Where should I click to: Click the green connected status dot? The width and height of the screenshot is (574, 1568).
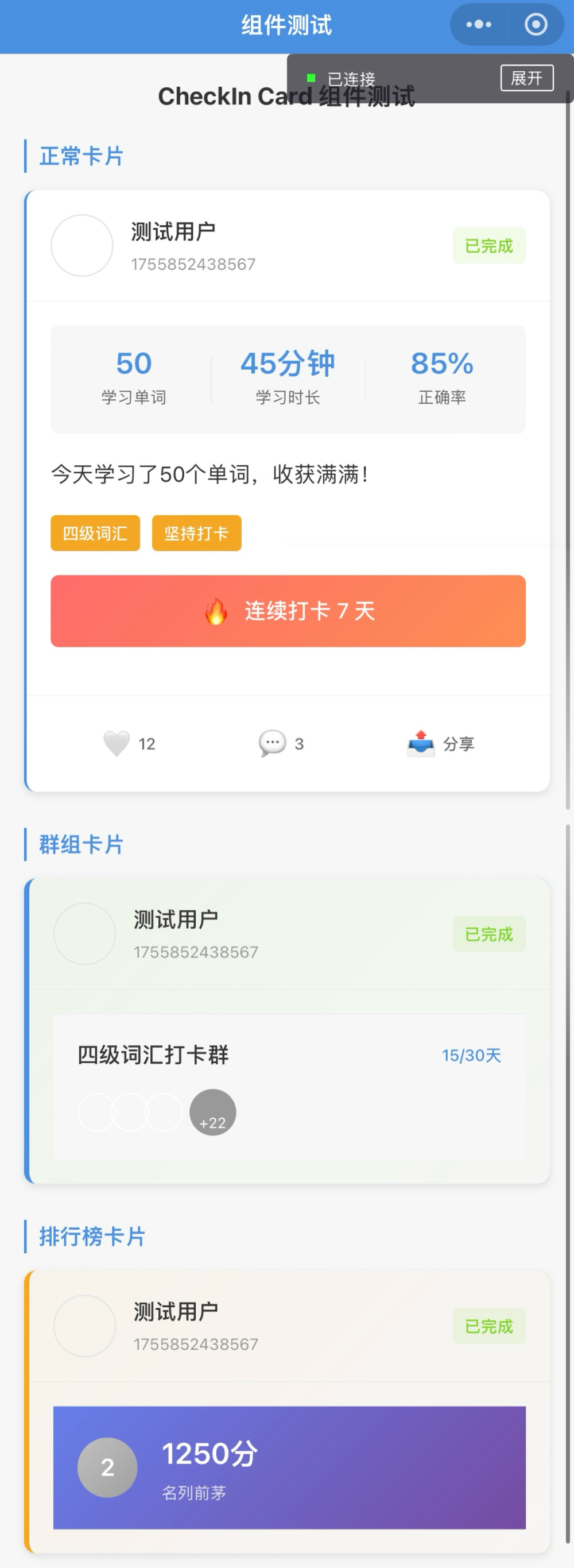312,78
